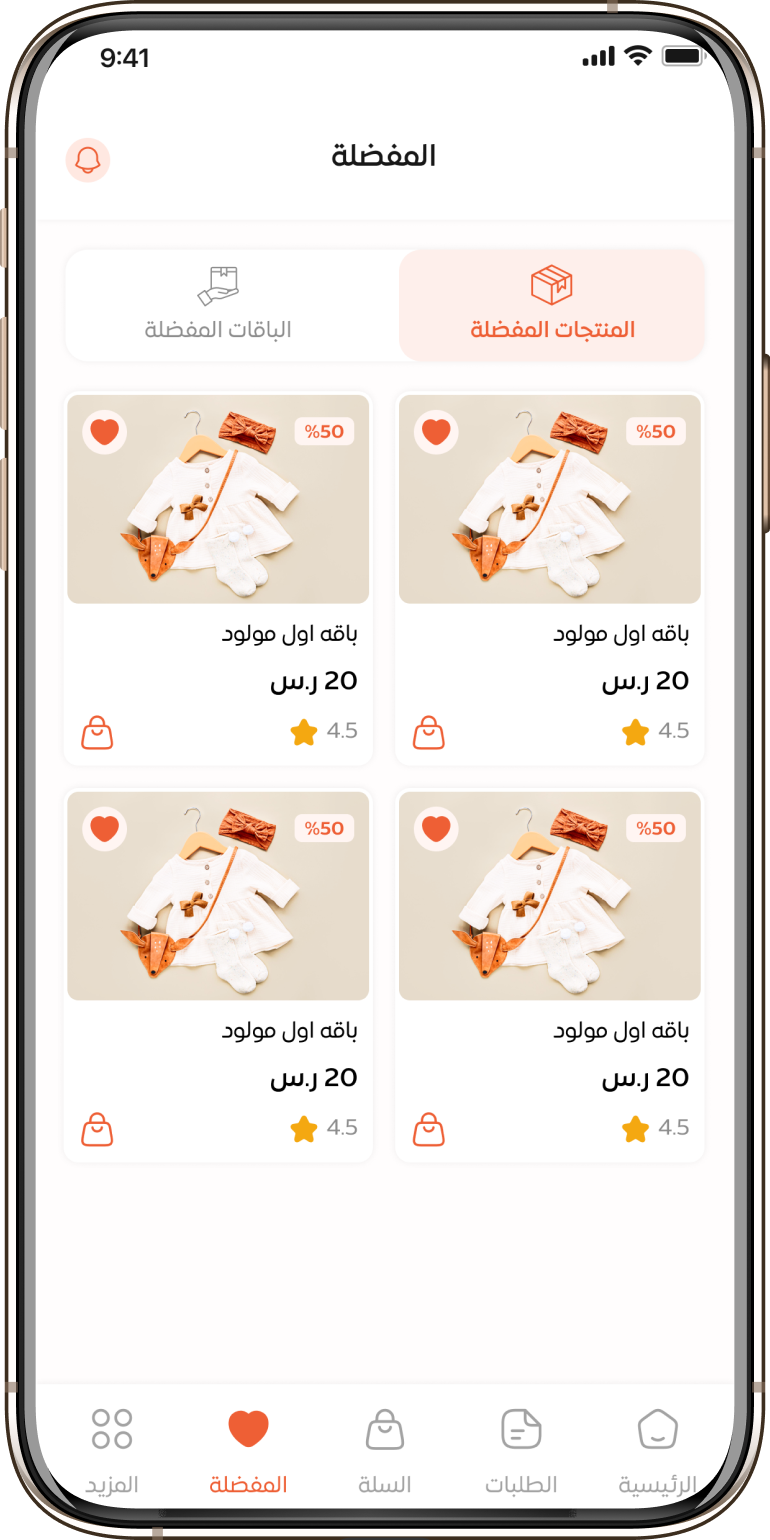Open the notifications bell

[x=88, y=160]
